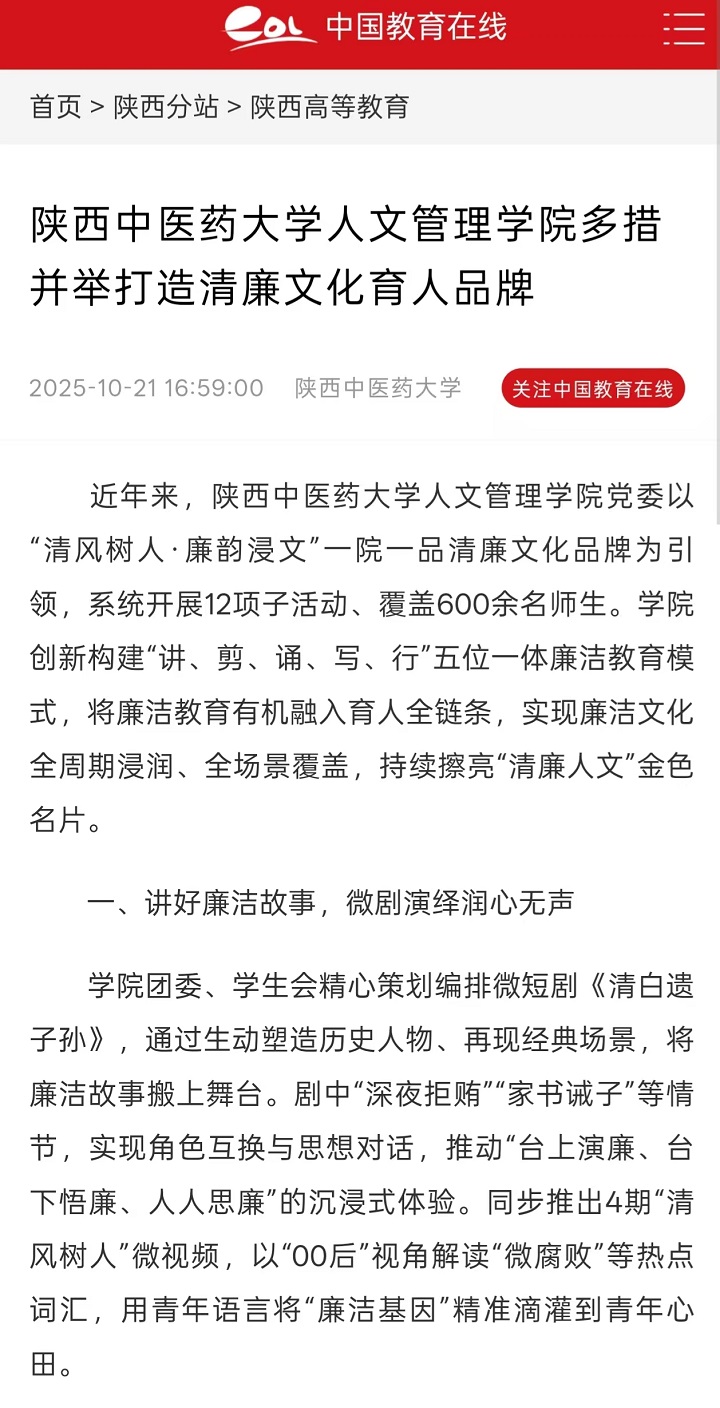Tap the 中国教育在线 header logo
The height and width of the screenshot is (1408, 720).
365,28
